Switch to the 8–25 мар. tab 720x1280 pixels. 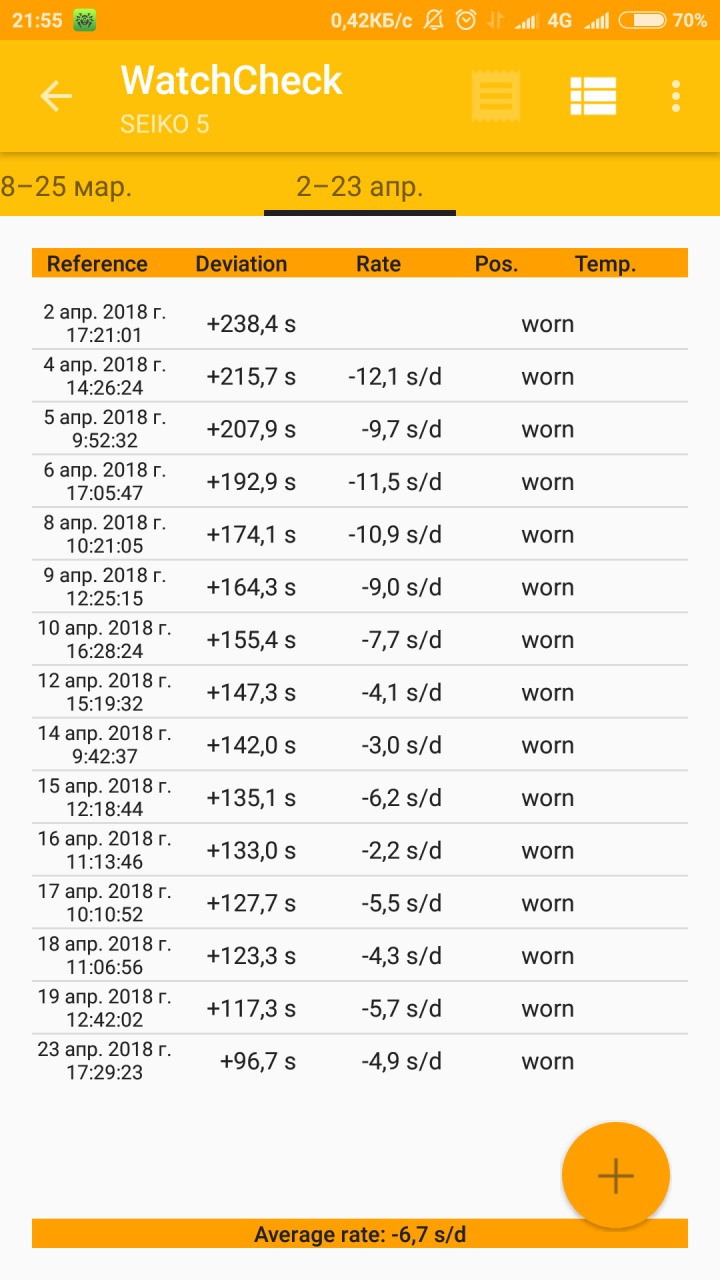[66, 186]
